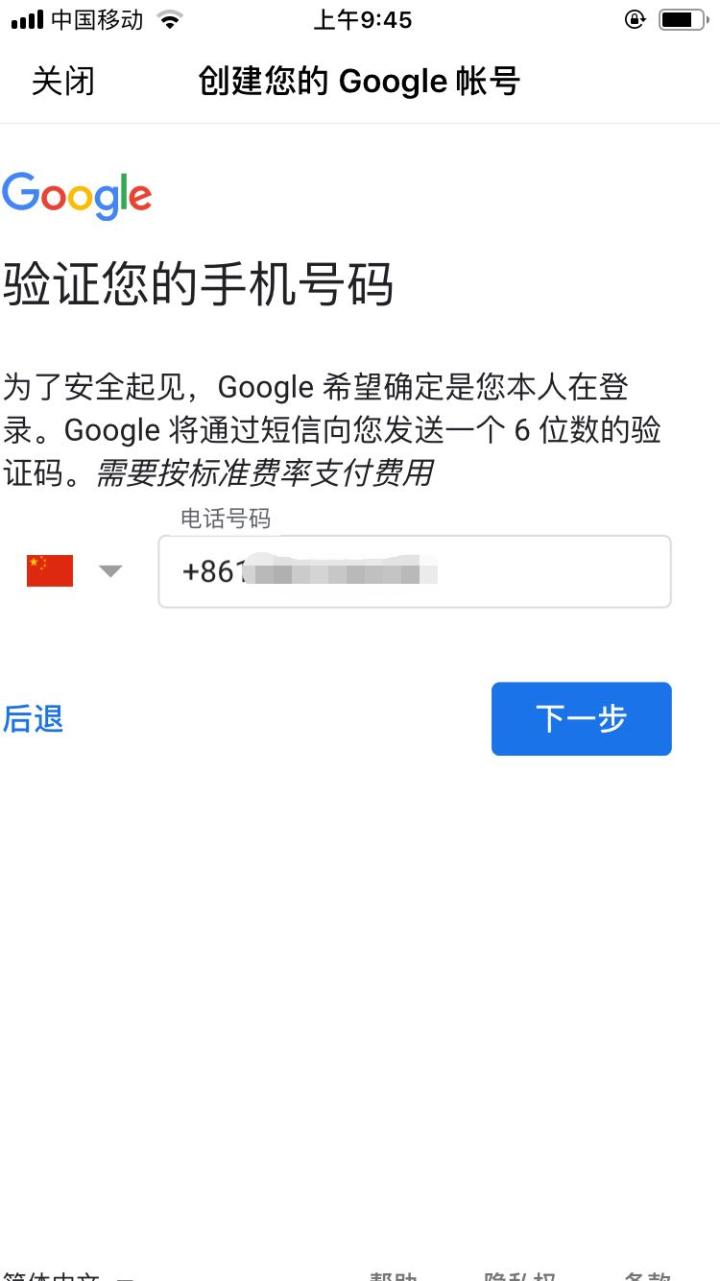The height and width of the screenshot is (1281, 720).
Task: Tap the orientation lock icon in status bar
Action: (x=637, y=17)
